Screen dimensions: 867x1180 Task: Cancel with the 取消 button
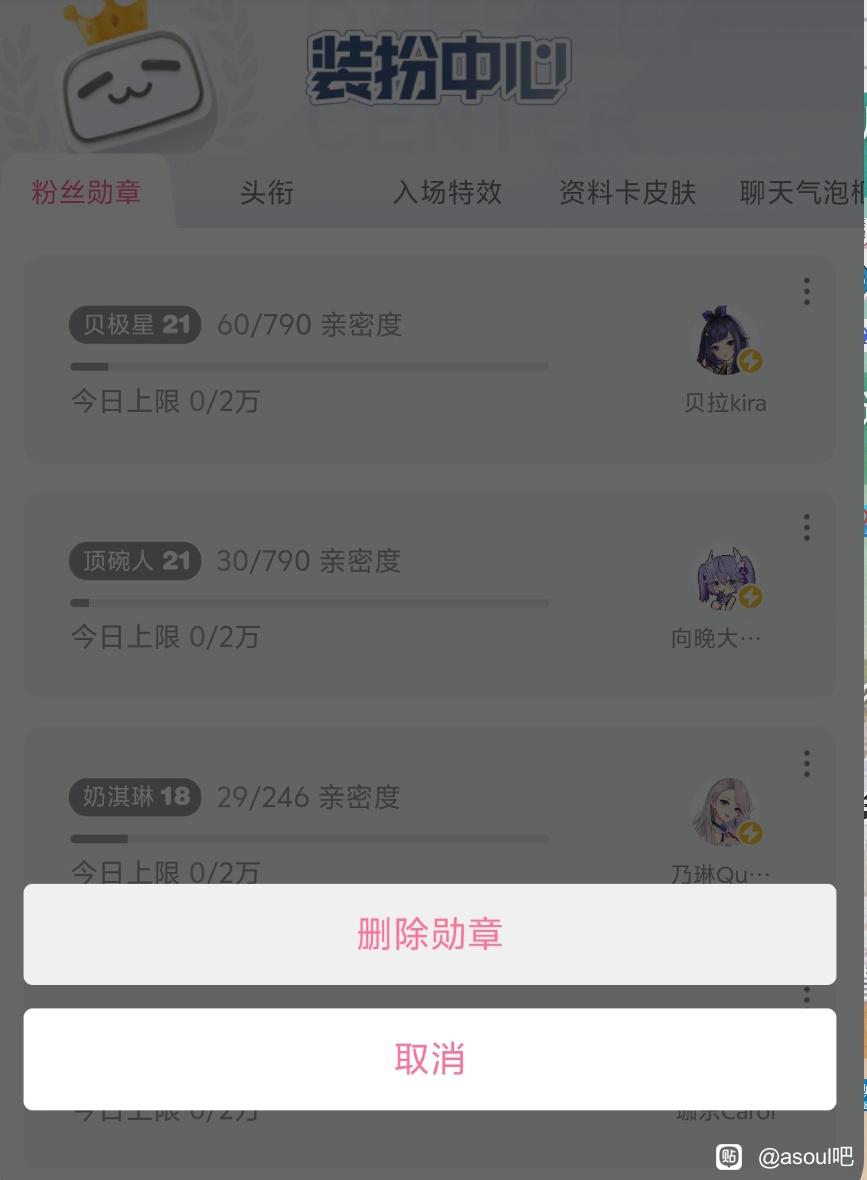(429, 1059)
